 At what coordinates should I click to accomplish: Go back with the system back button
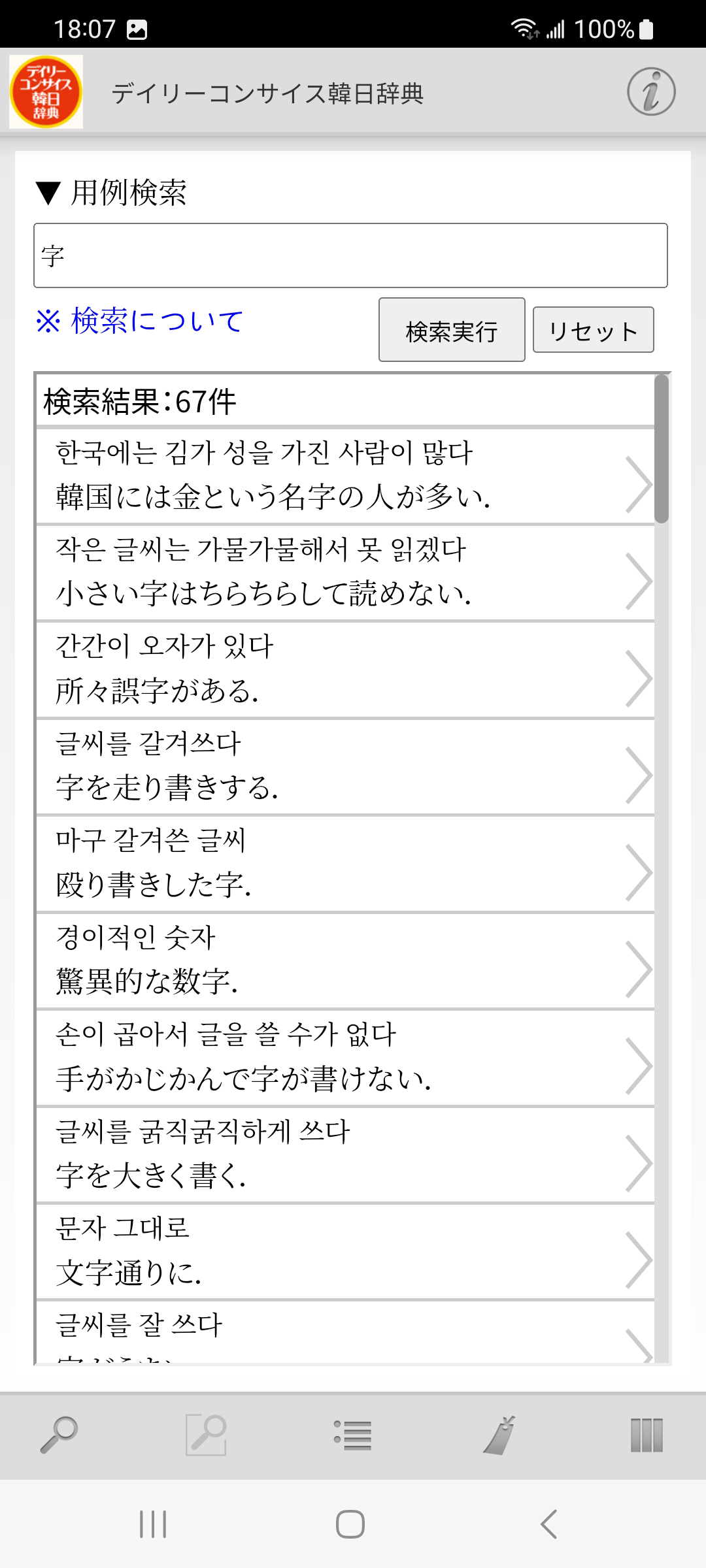click(x=549, y=1524)
